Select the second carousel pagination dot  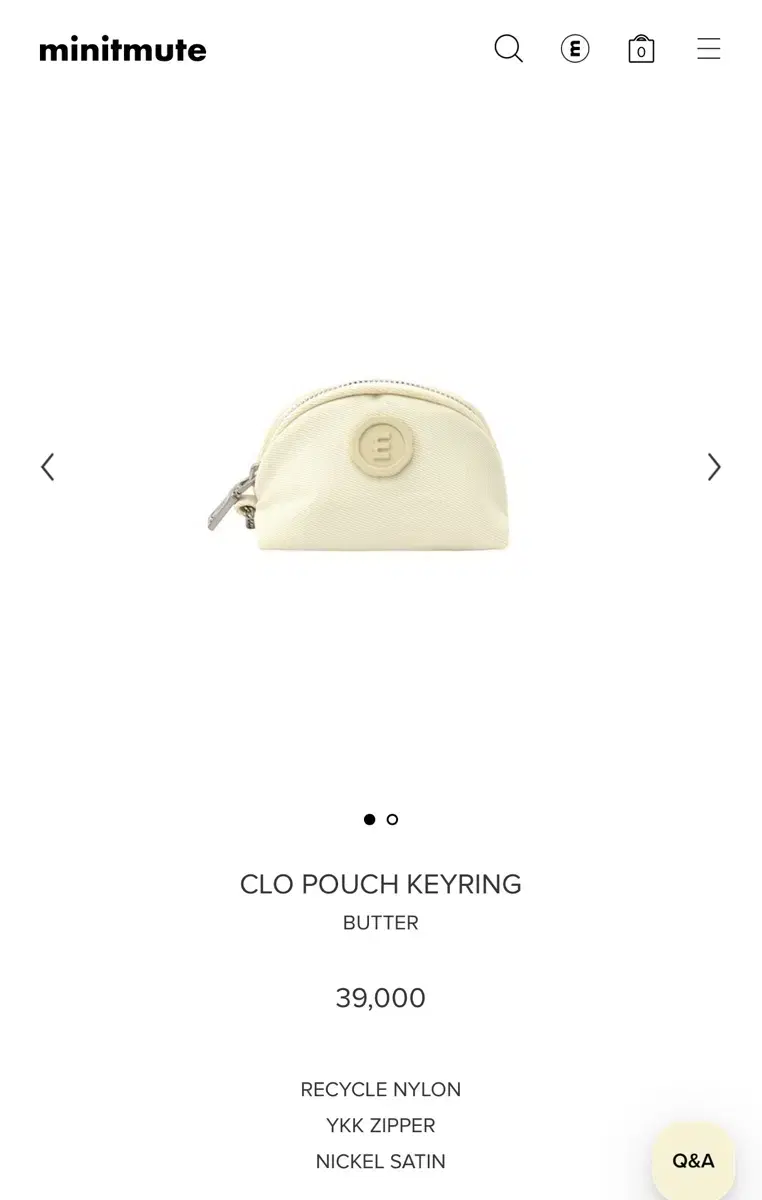pos(392,819)
